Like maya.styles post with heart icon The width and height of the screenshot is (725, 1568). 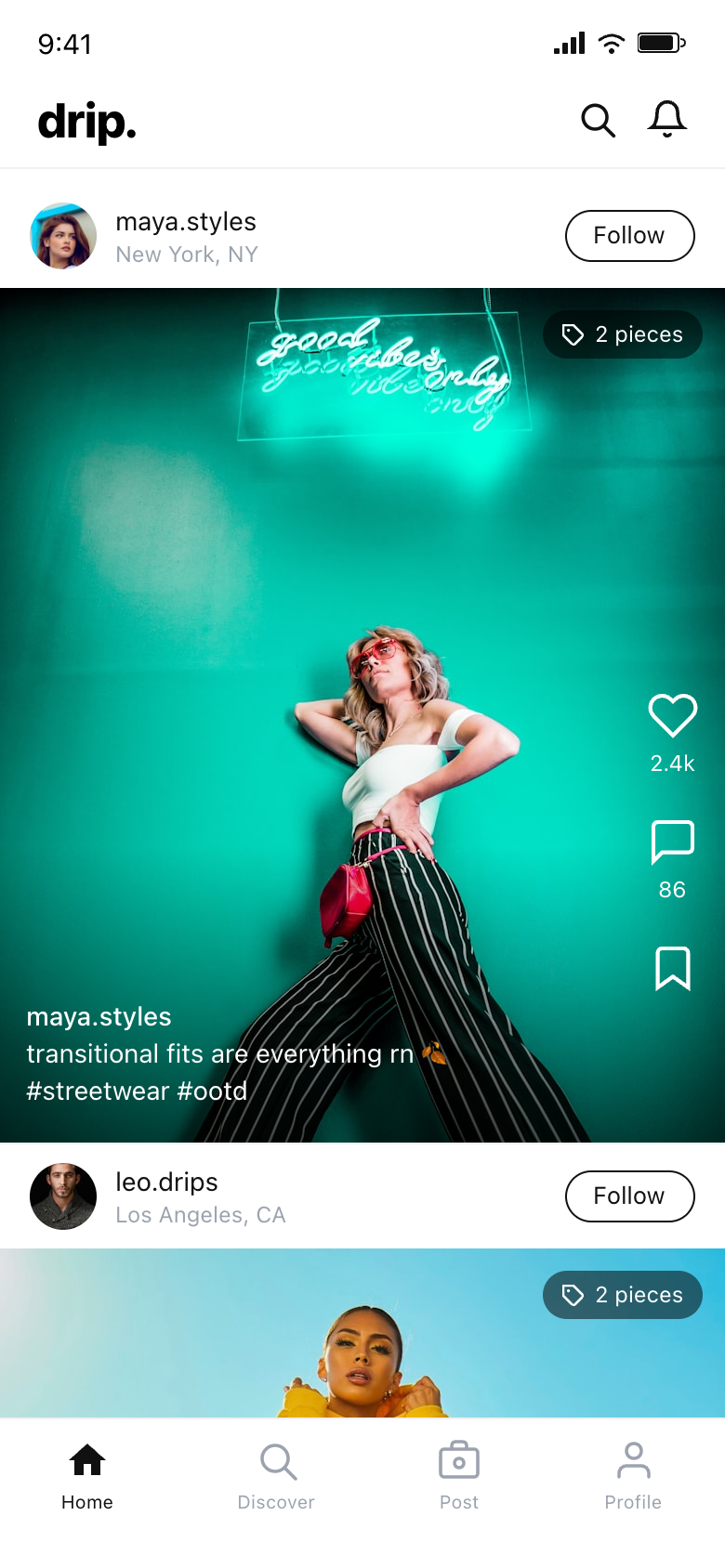(x=672, y=715)
